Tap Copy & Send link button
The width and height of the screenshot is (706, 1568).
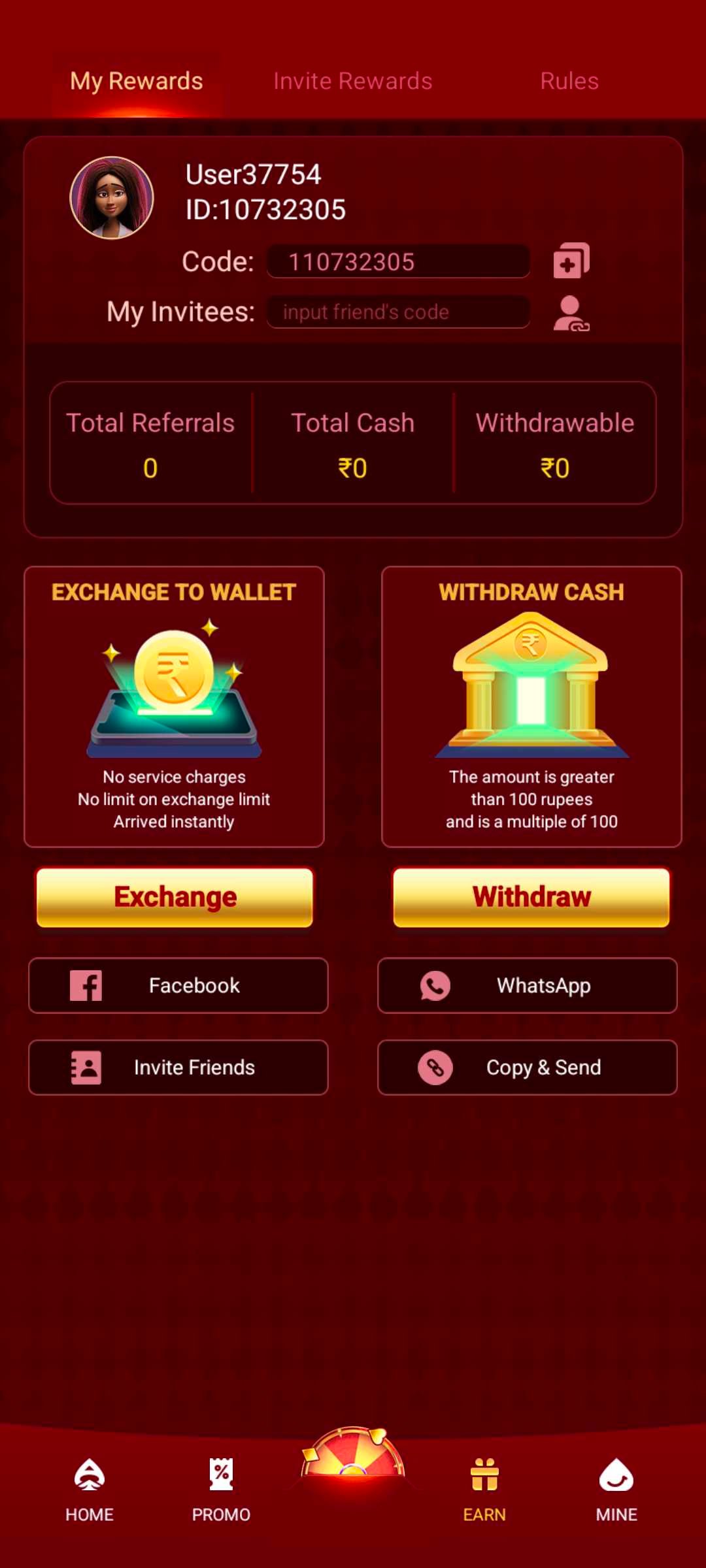[x=527, y=1068]
